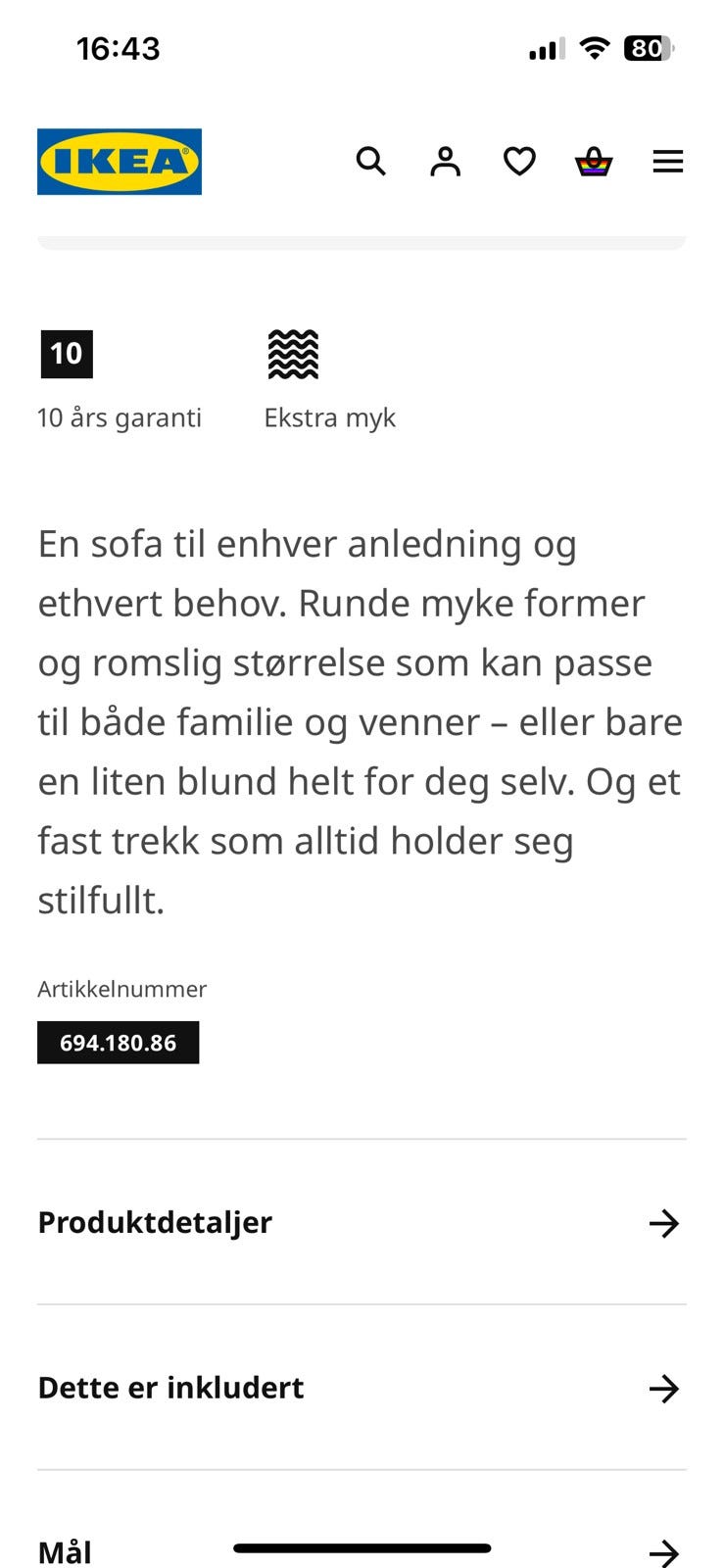The width and height of the screenshot is (724, 1568).
Task: Click the Produktdetaljer heading
Action: pos(154,1223)
